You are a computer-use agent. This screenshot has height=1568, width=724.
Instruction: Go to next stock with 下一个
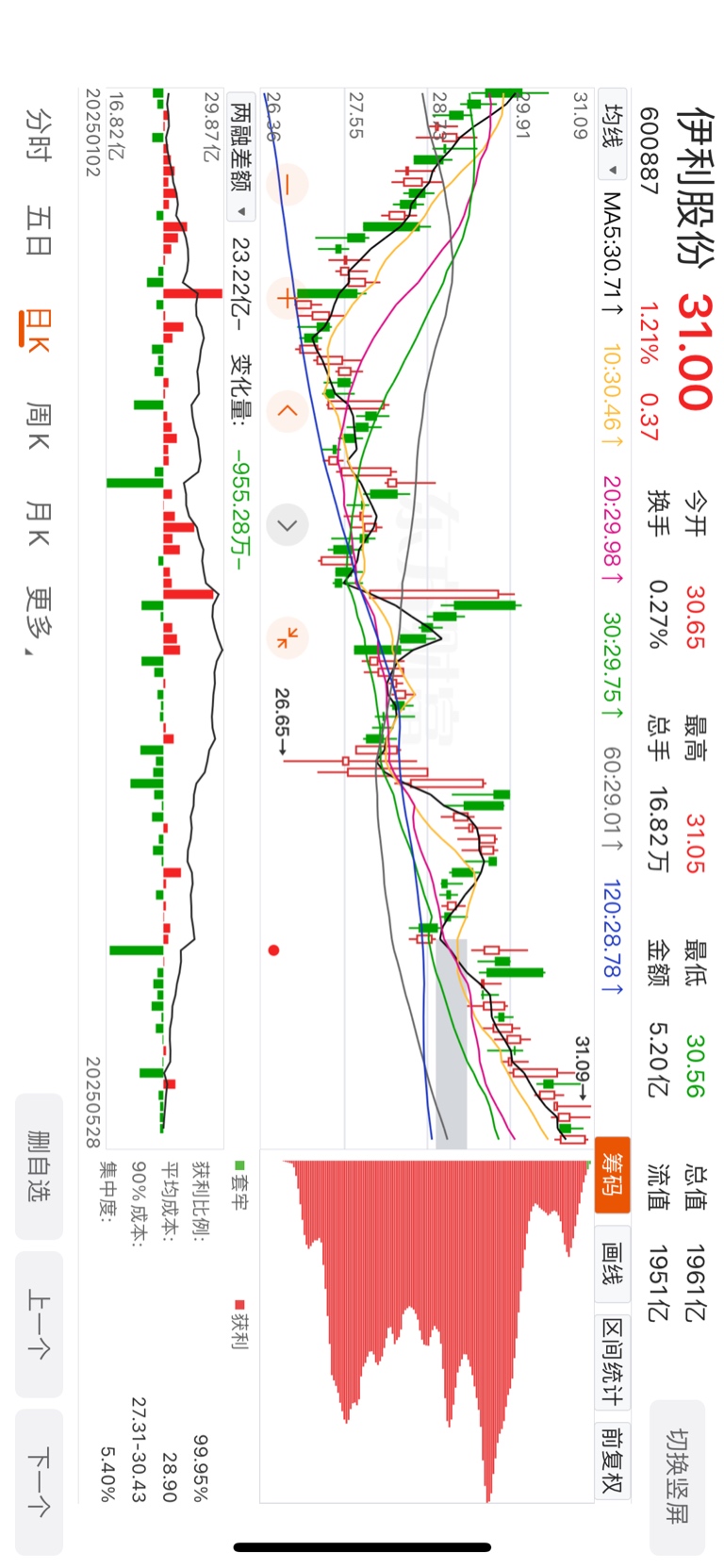pyautogui.click(x=40, y=1482)
